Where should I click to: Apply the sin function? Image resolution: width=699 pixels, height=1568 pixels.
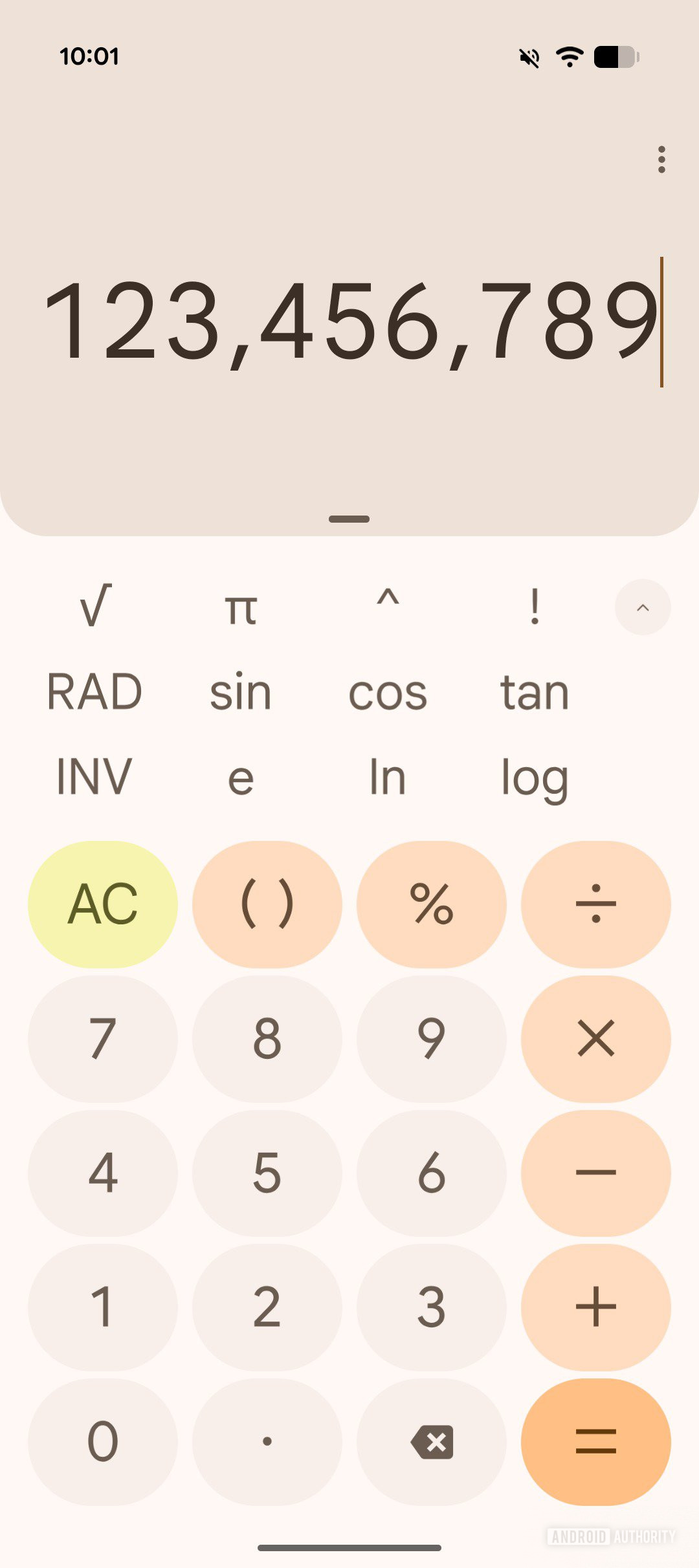pos(241,692)
